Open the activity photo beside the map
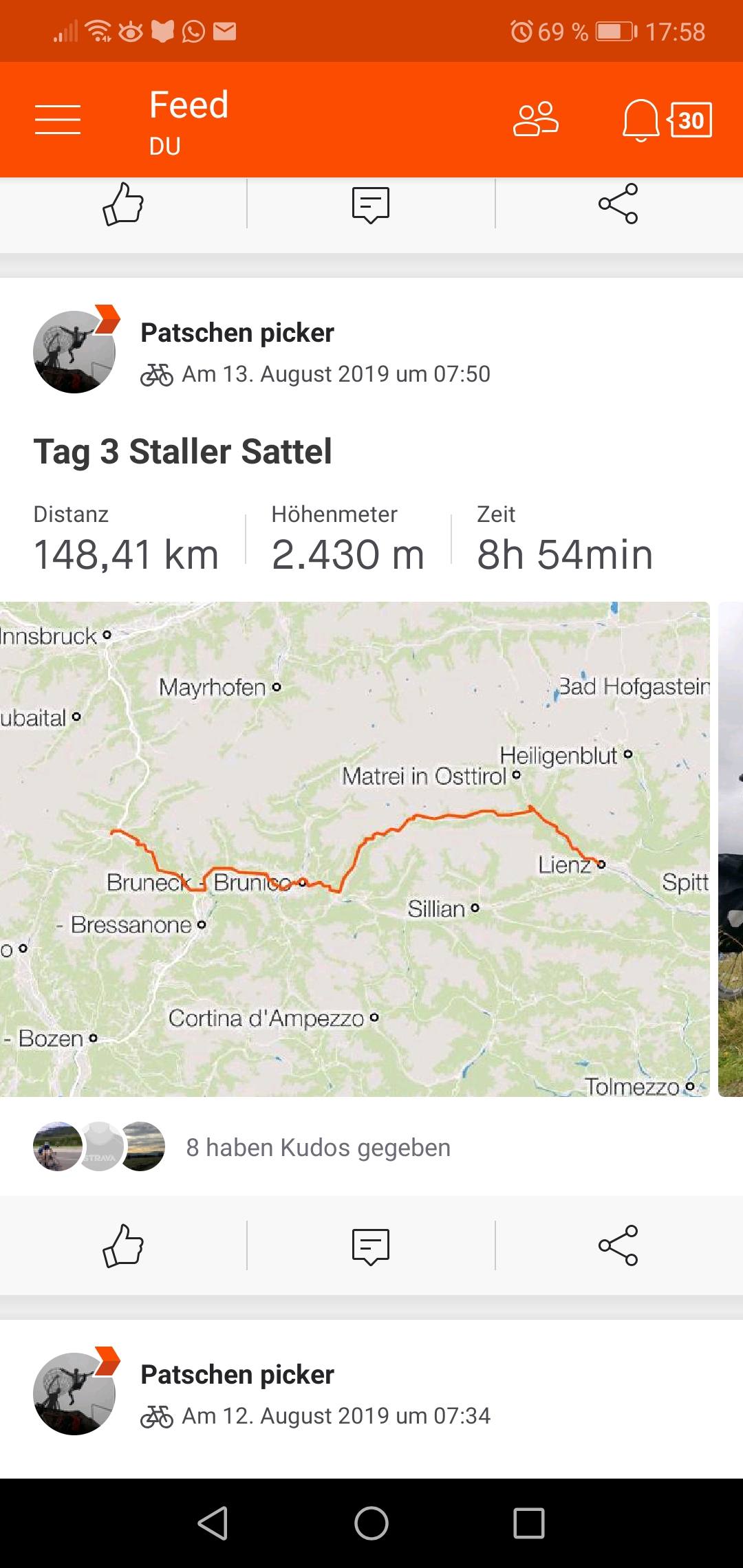The height and width of the screenshot is (1568, 743). pyautogui.click(x=731, y=849)
